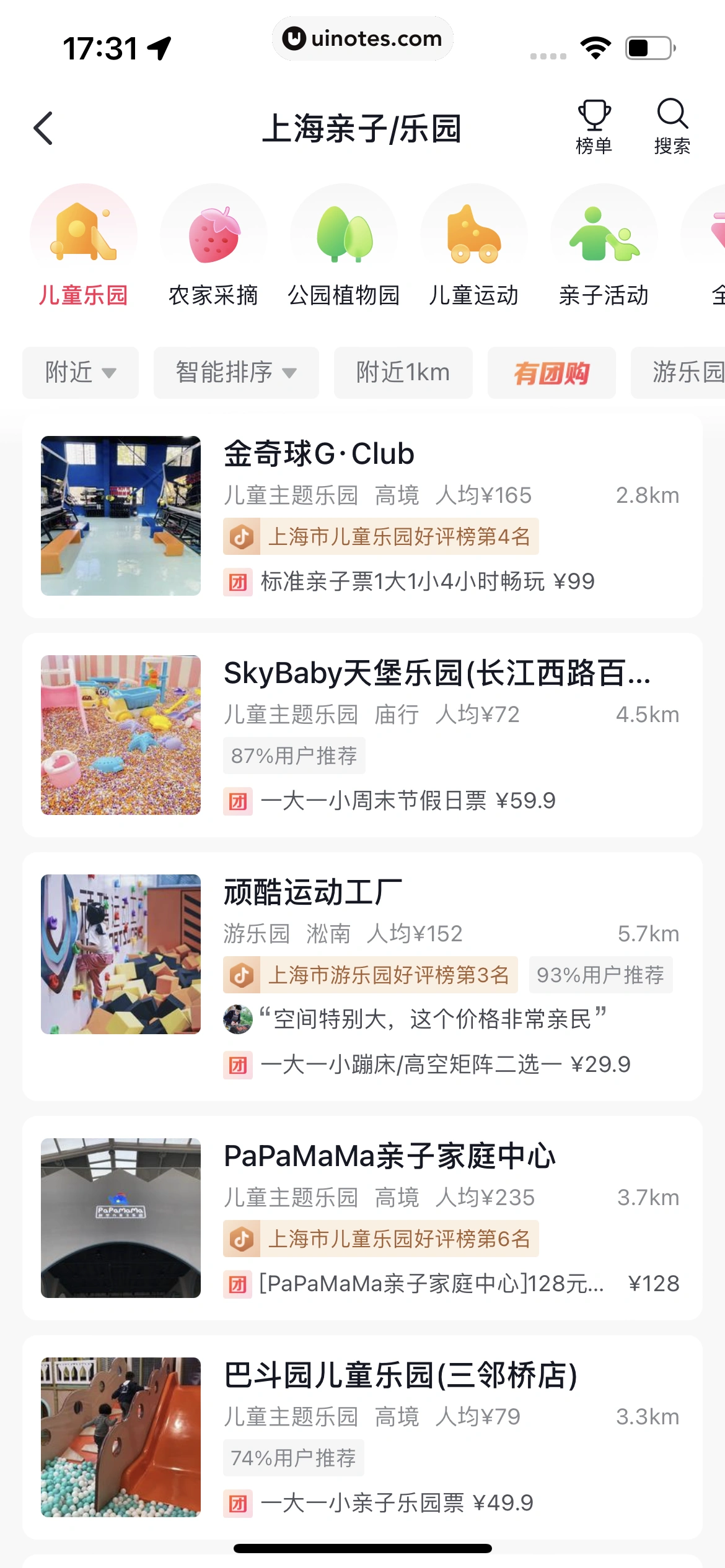Expand the 智能排序 sorting dropdown
The width and height of the screenshot is (725, 1568).
[235, 372]
